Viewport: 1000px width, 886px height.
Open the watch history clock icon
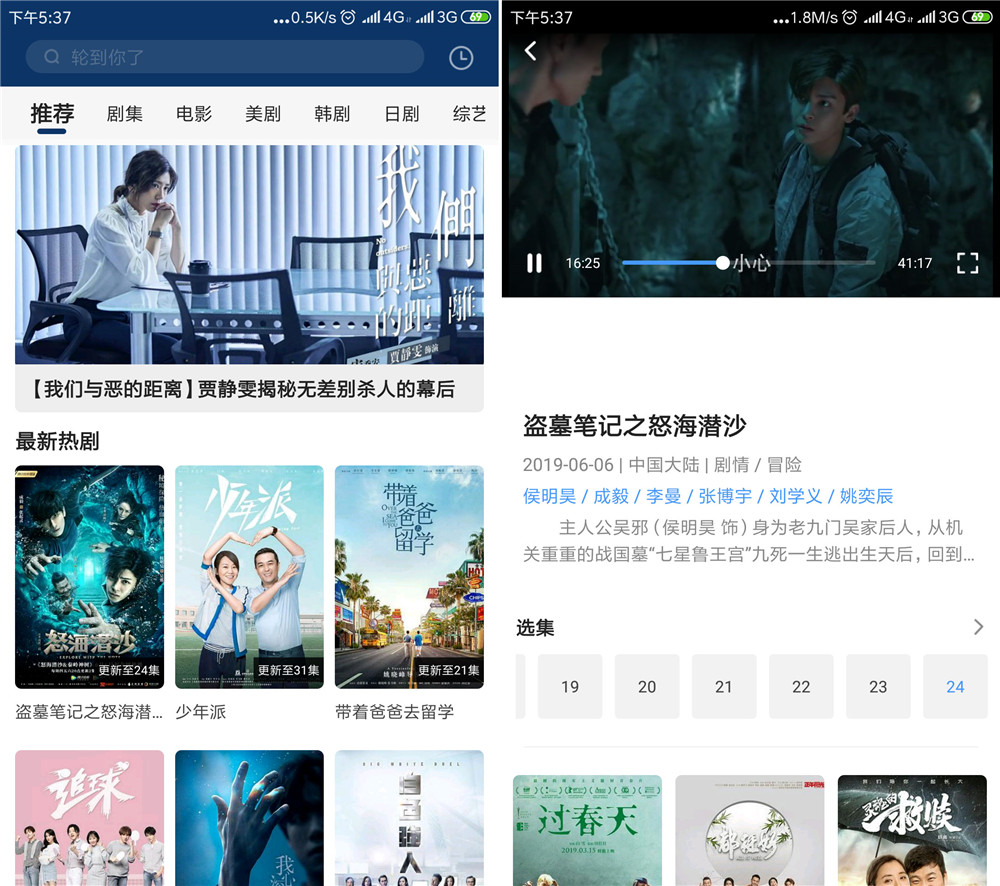tap(460, 58)
